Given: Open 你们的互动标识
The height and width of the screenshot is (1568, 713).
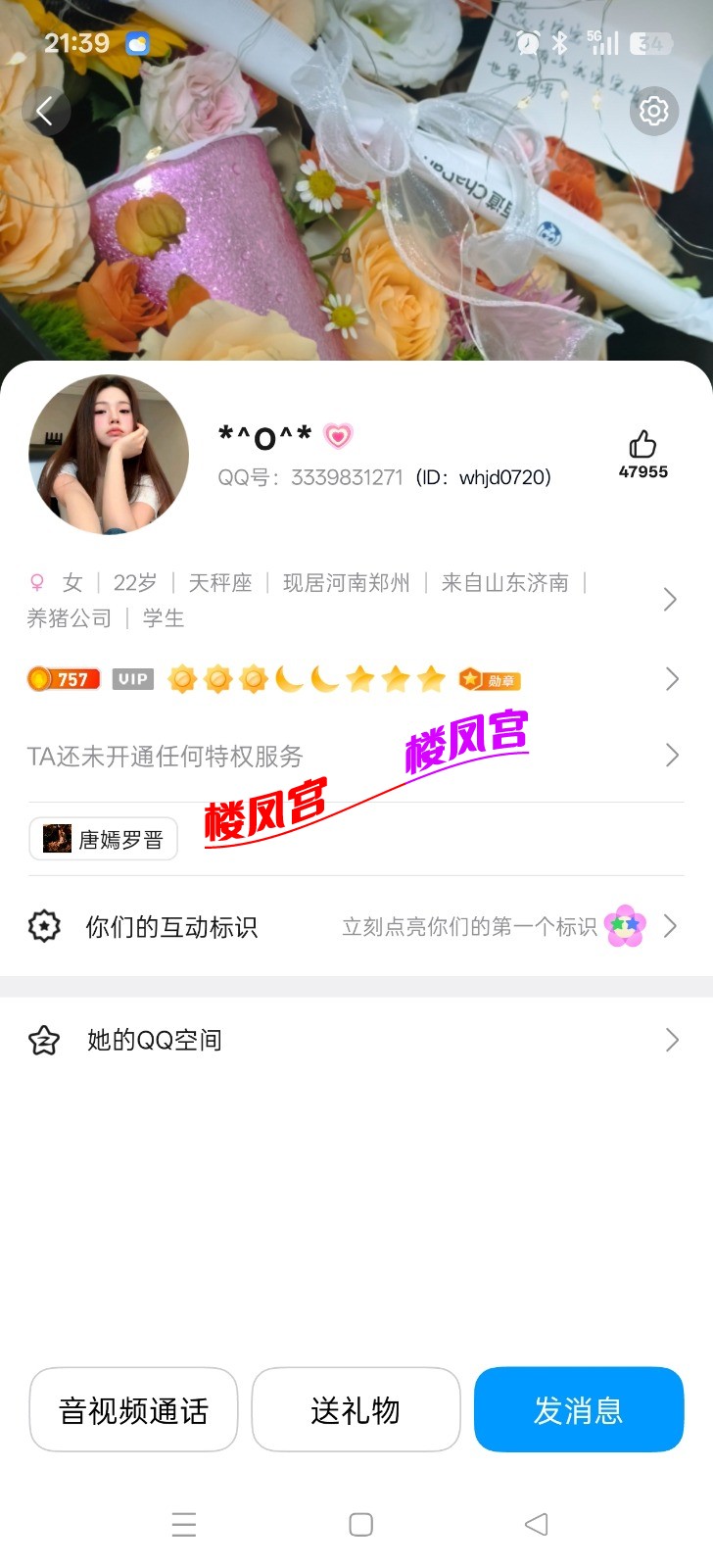Looking at the screenshot, I should (355, 926).
